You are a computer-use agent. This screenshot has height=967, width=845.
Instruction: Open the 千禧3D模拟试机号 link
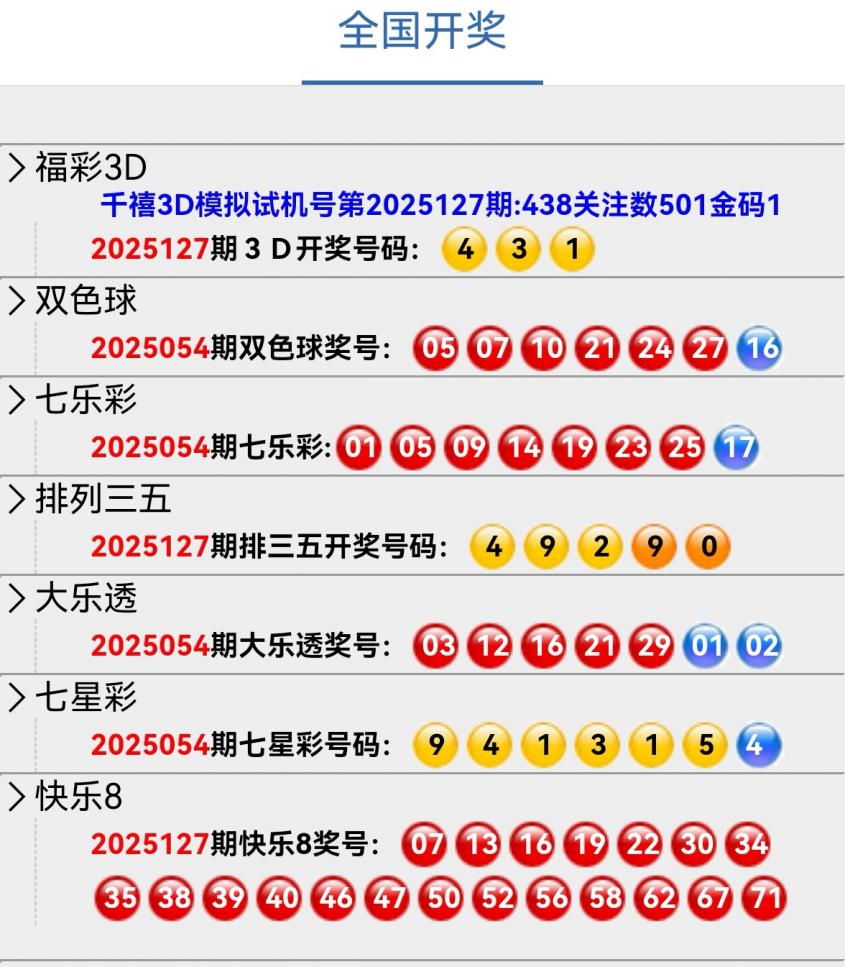[x=440, y=206]
